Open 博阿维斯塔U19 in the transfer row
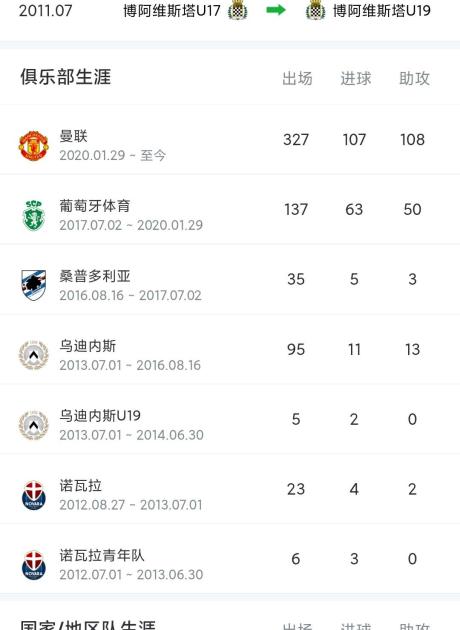This screenshot has width=460, height=630. pos(368,11)
